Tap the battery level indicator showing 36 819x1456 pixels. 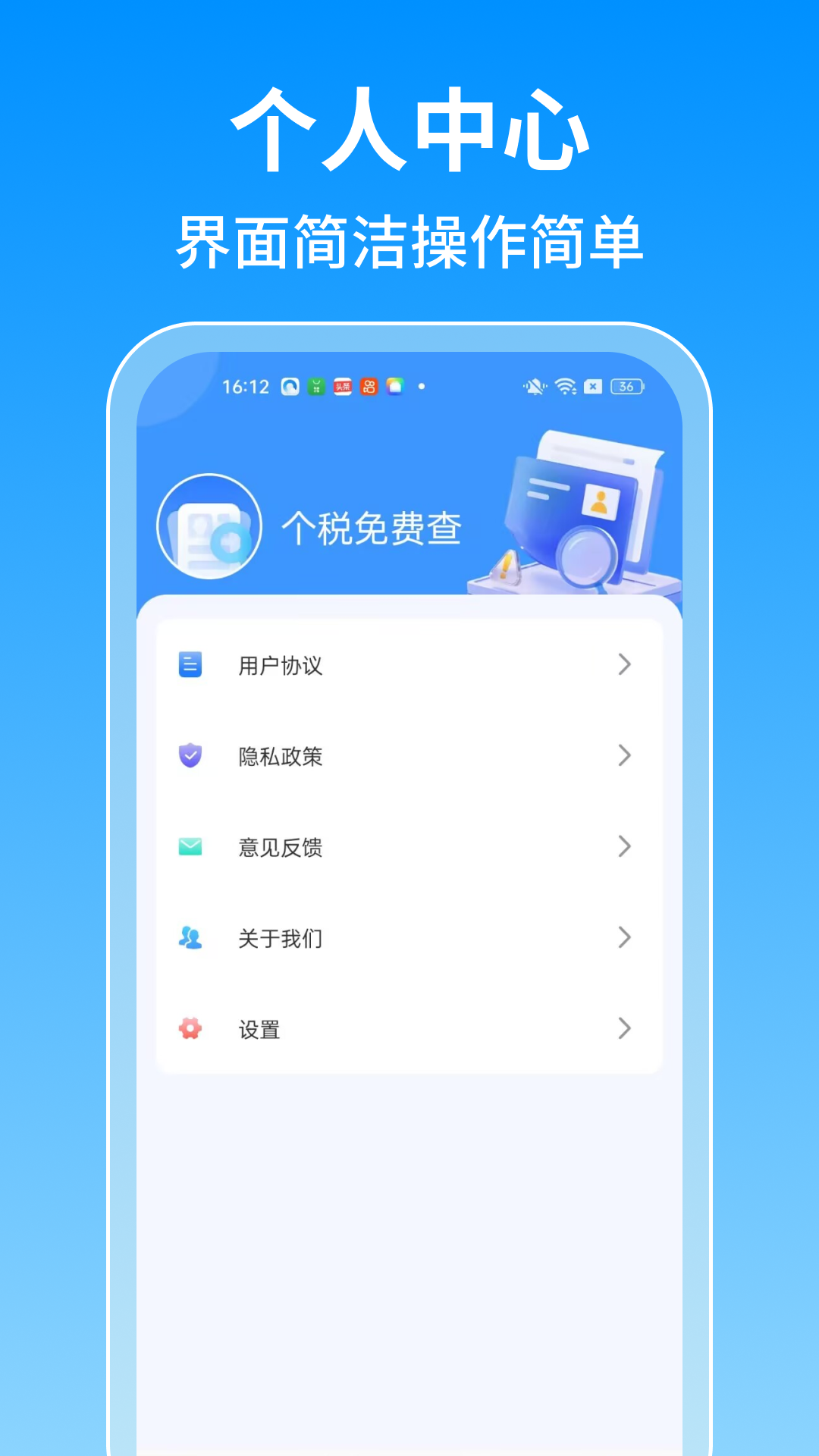pyautogui.click(x=623, y=386)
